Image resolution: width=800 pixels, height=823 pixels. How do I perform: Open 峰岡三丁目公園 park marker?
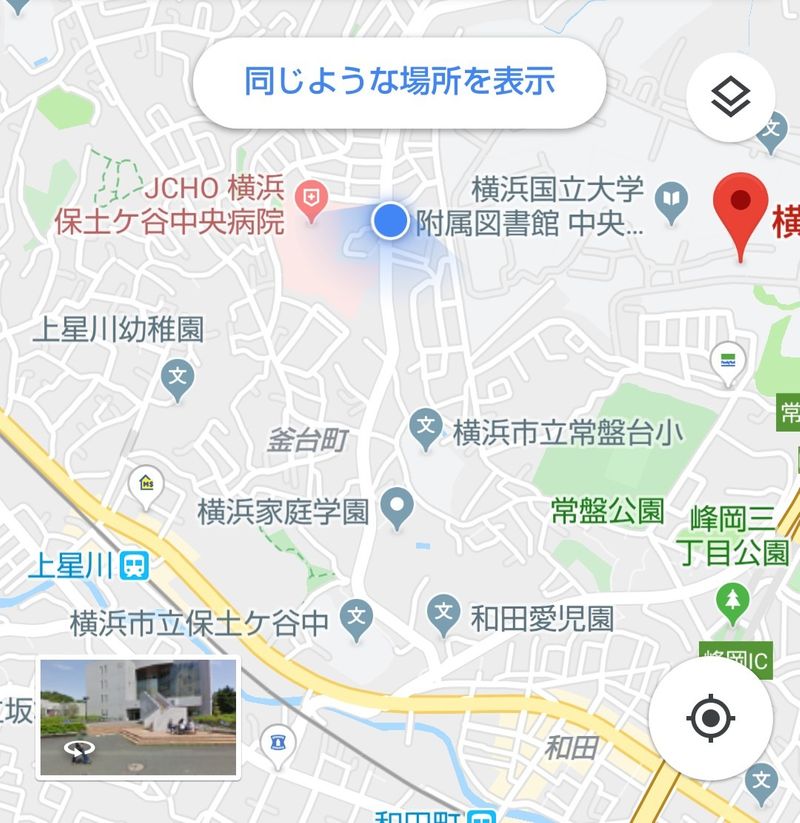(x=733, y=600)
